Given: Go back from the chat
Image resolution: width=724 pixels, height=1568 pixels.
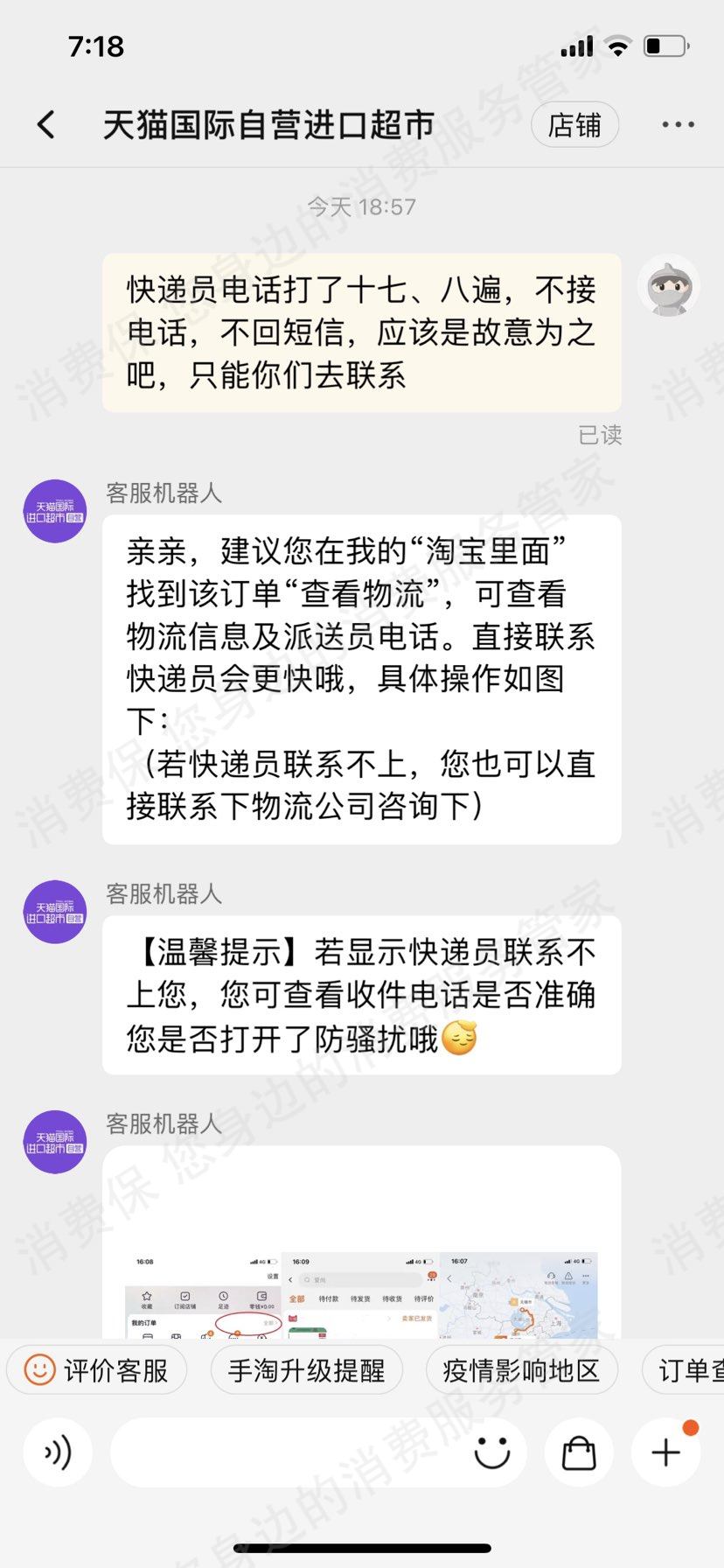Looking at the screenshot, I should coord(47,125).
